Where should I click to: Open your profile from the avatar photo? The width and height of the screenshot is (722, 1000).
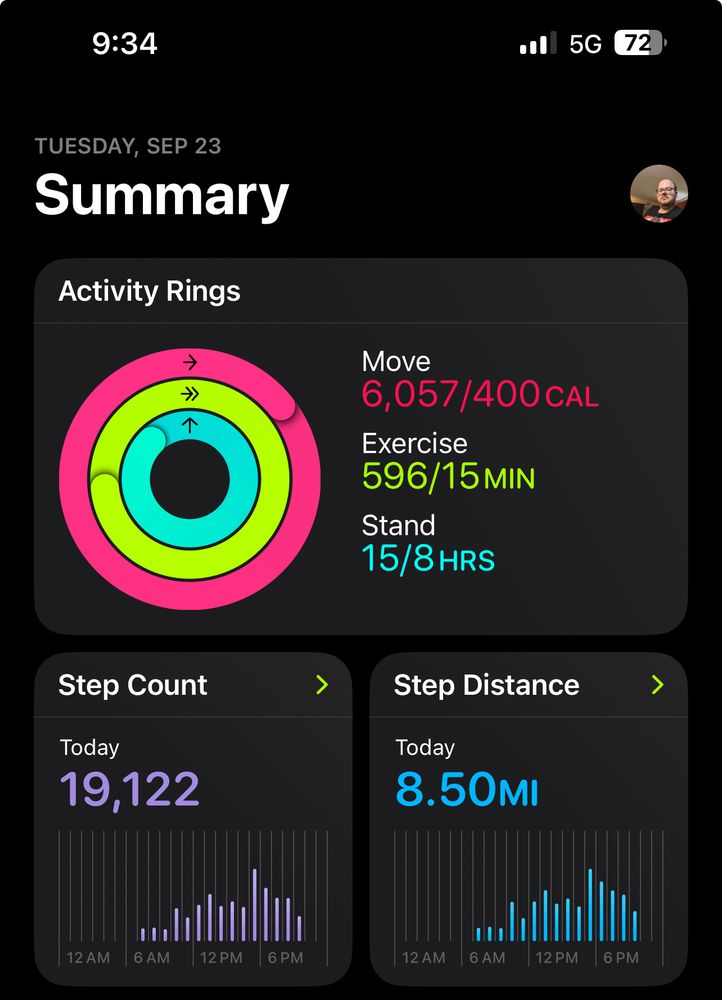[657, 194]
